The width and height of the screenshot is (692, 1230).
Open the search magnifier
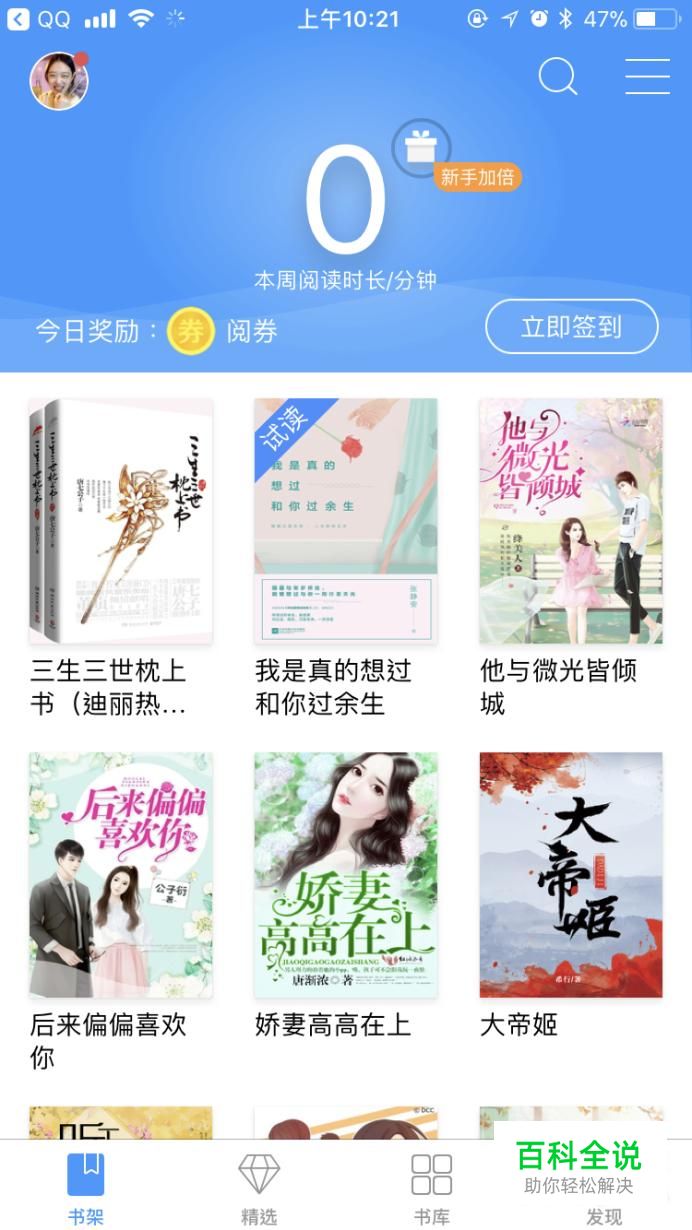pyautogui.click(x=558, y=77)
